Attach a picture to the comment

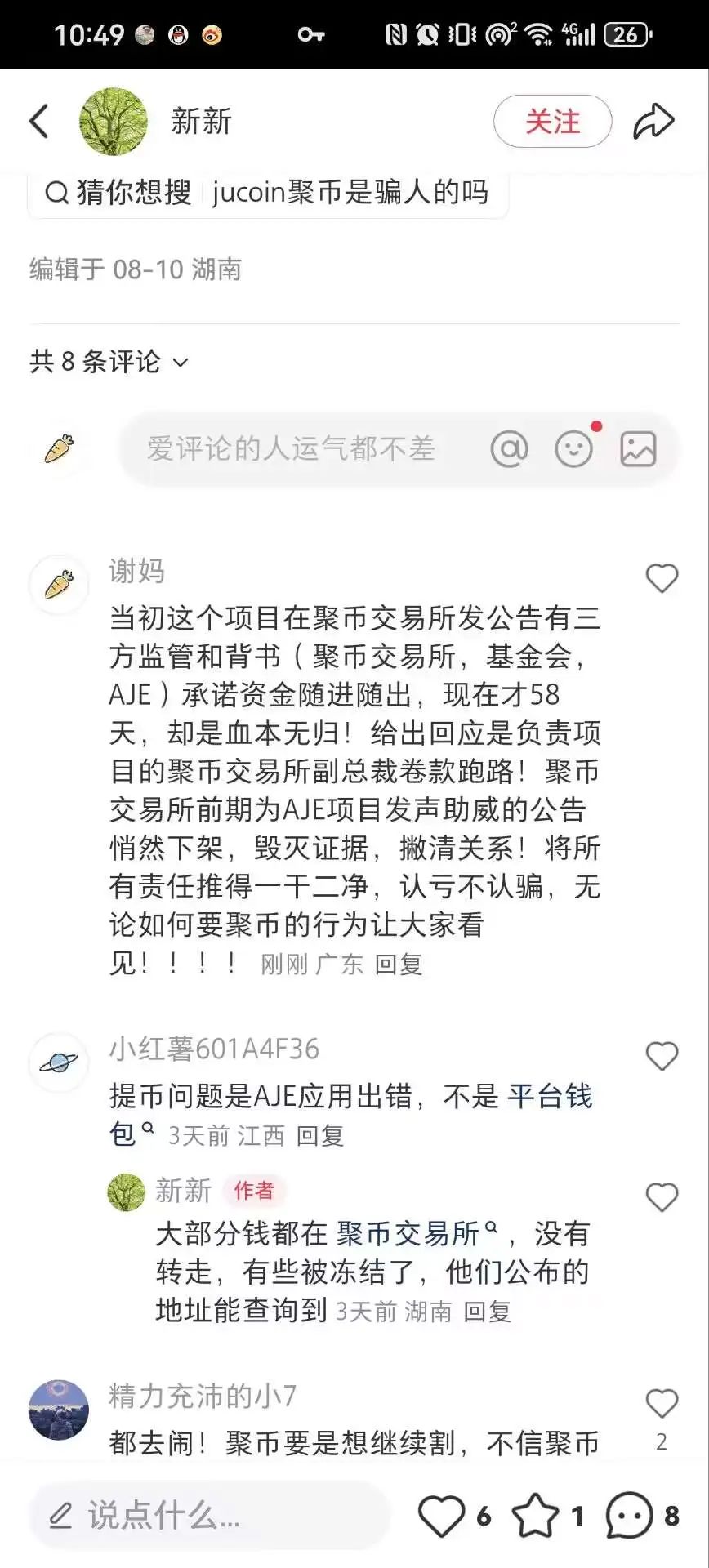pyautogui.click(x=638, y=448)
